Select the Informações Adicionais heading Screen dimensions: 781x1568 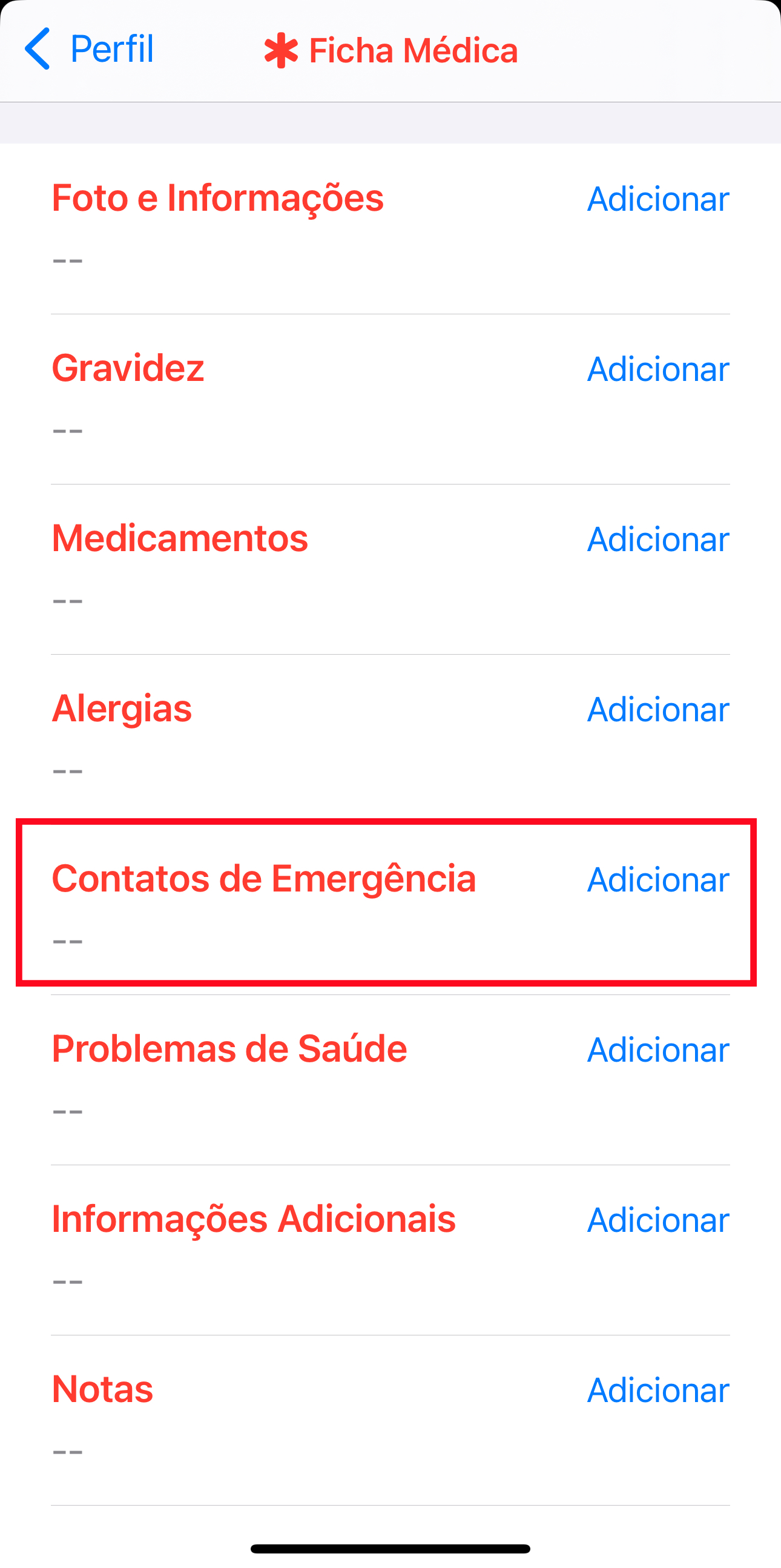(254, 1219)
